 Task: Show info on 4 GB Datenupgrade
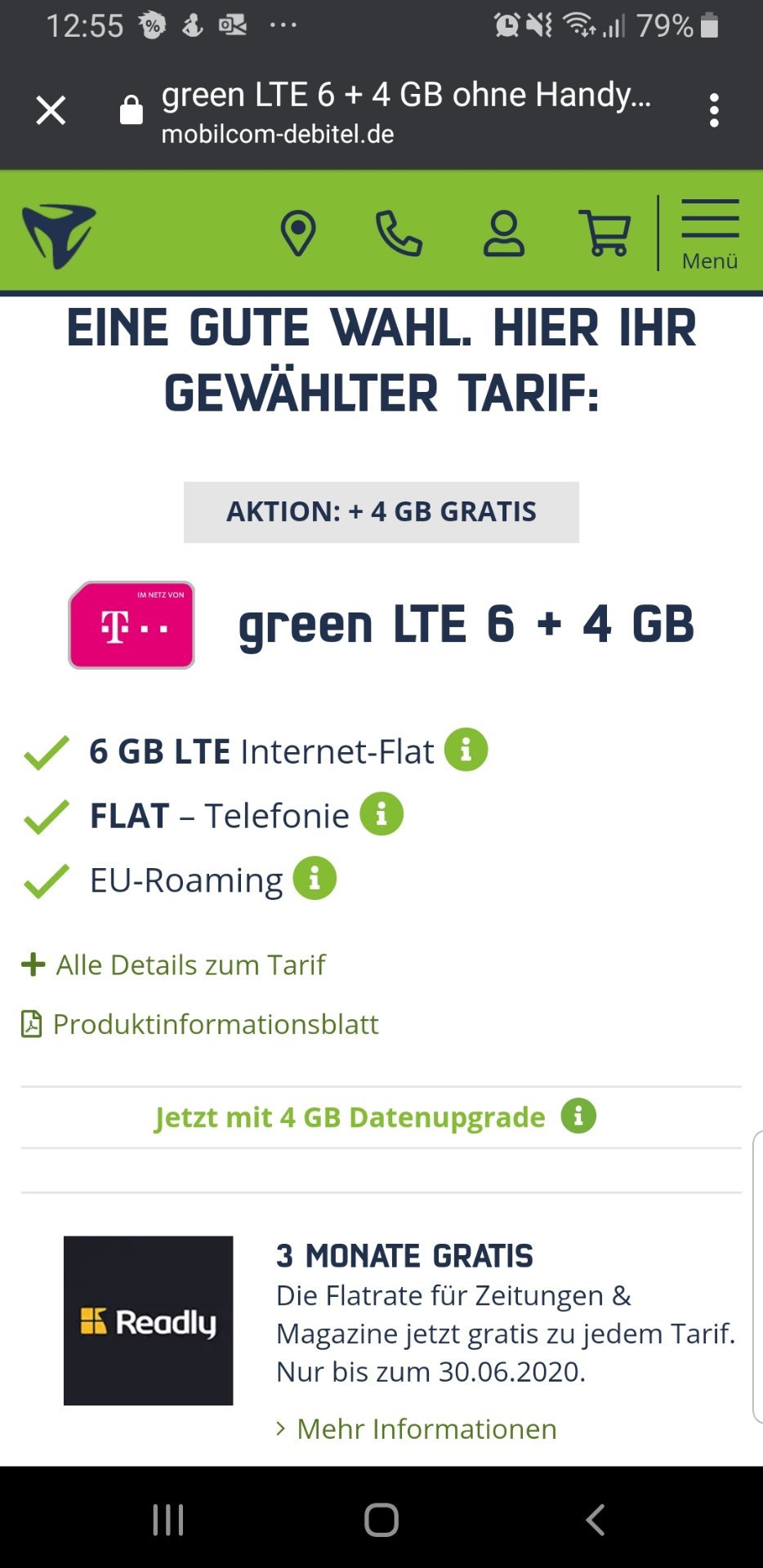(578, 1116)
